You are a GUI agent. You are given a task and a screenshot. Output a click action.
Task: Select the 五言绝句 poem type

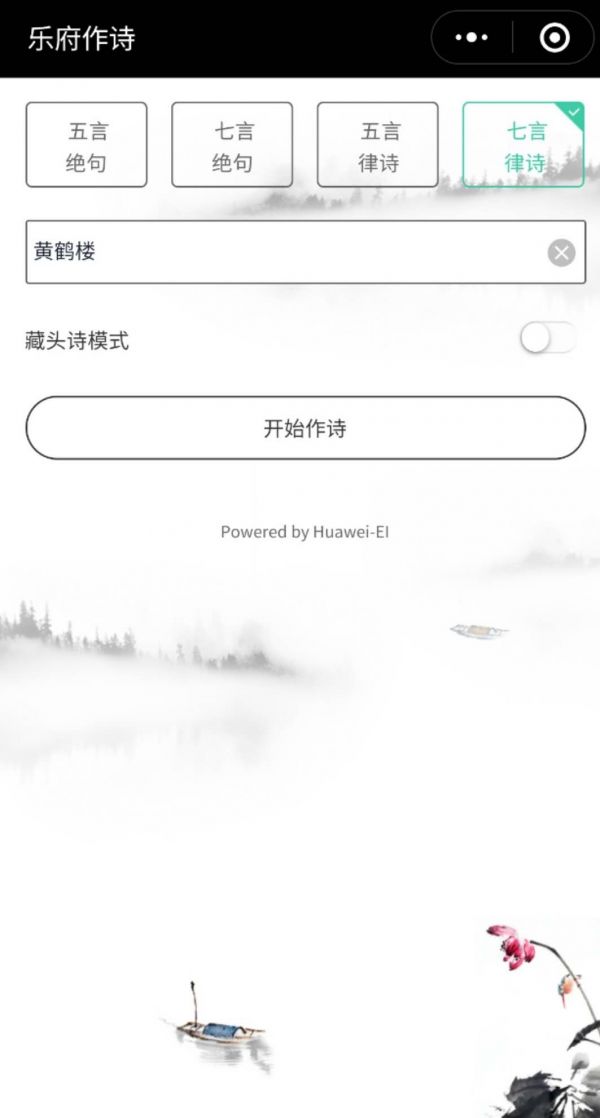coord(86,145)
